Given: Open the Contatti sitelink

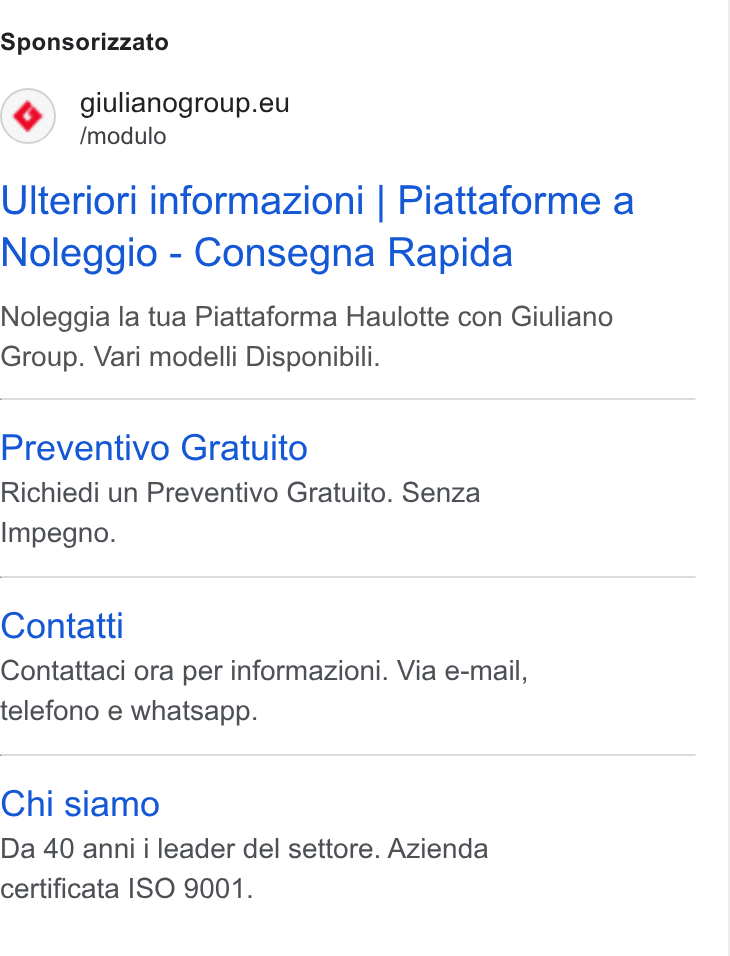Looking at the screenshot, I should click(x=62, y=626).
